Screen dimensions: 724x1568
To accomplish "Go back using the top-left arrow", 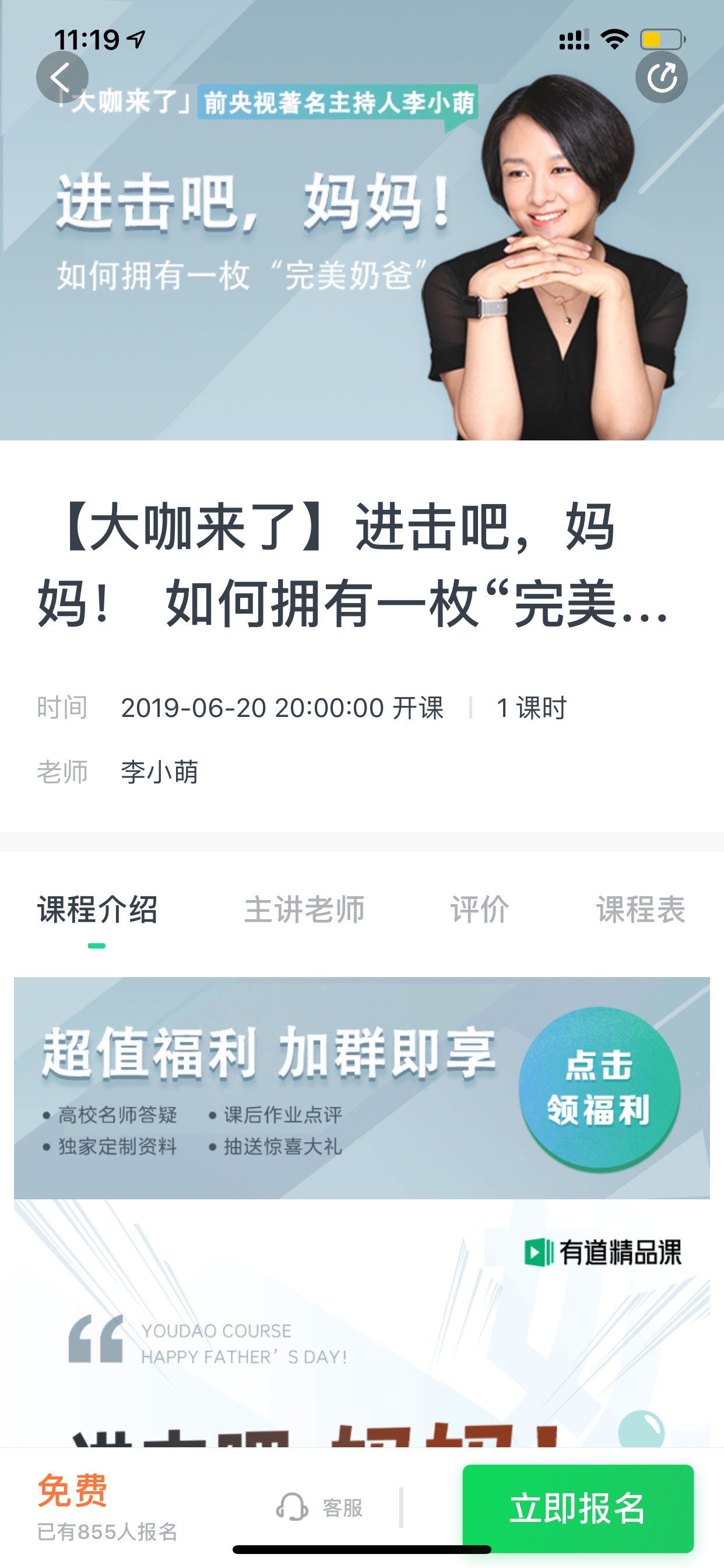I will click(x=62, y=78).
